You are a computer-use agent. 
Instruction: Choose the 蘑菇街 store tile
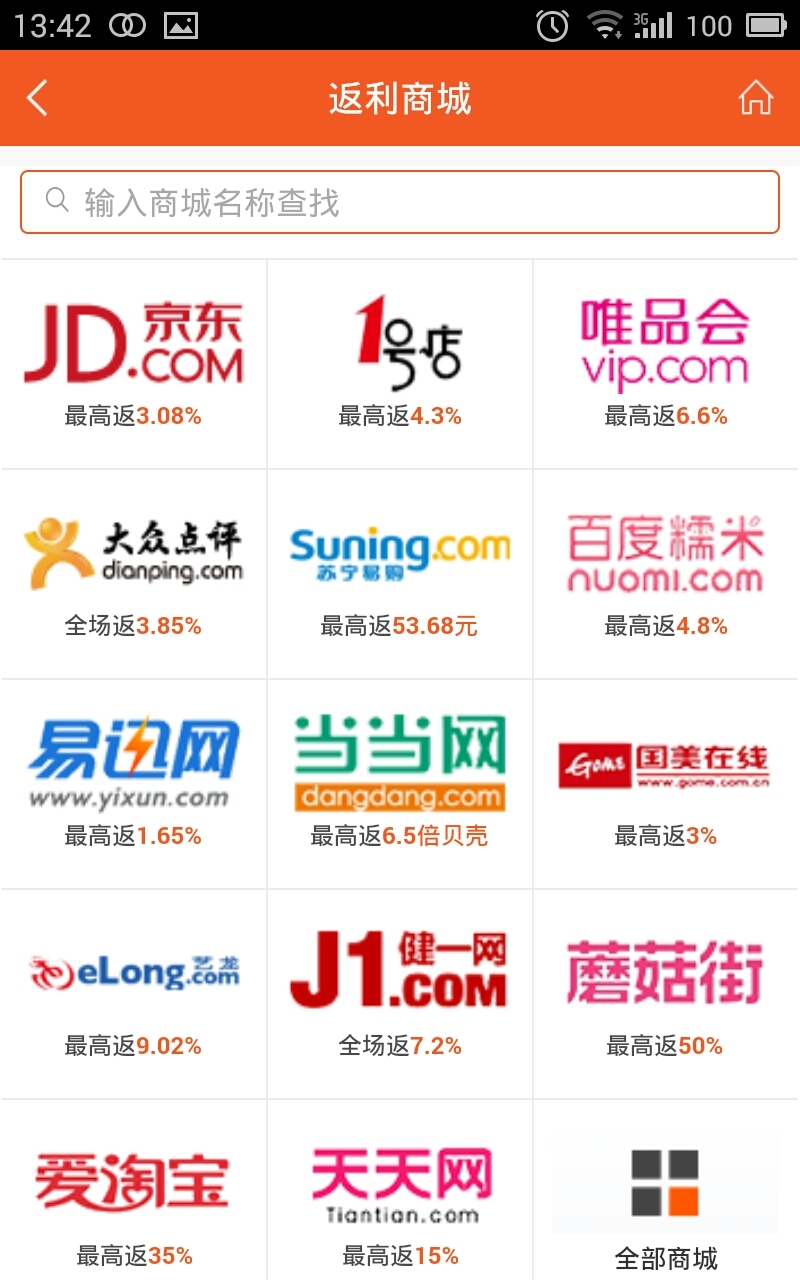click(x=666, y=994)
